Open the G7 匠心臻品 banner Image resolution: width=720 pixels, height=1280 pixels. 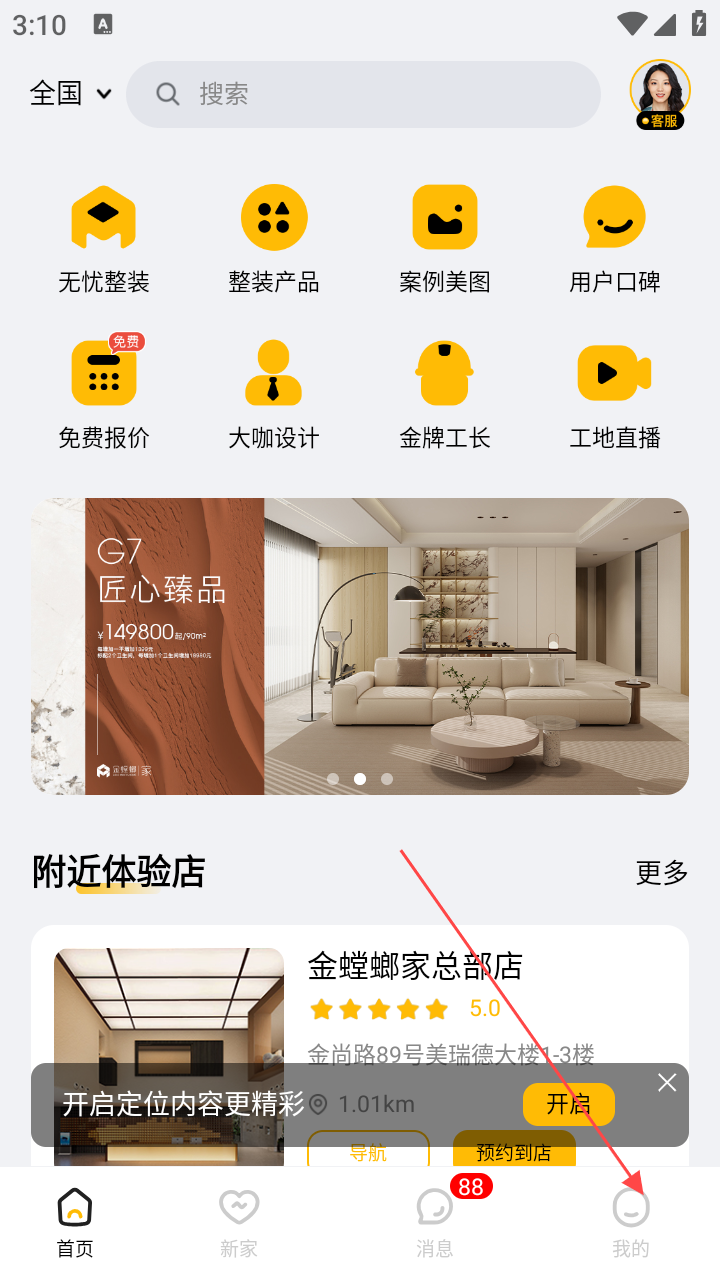click(x=360, y=646)
